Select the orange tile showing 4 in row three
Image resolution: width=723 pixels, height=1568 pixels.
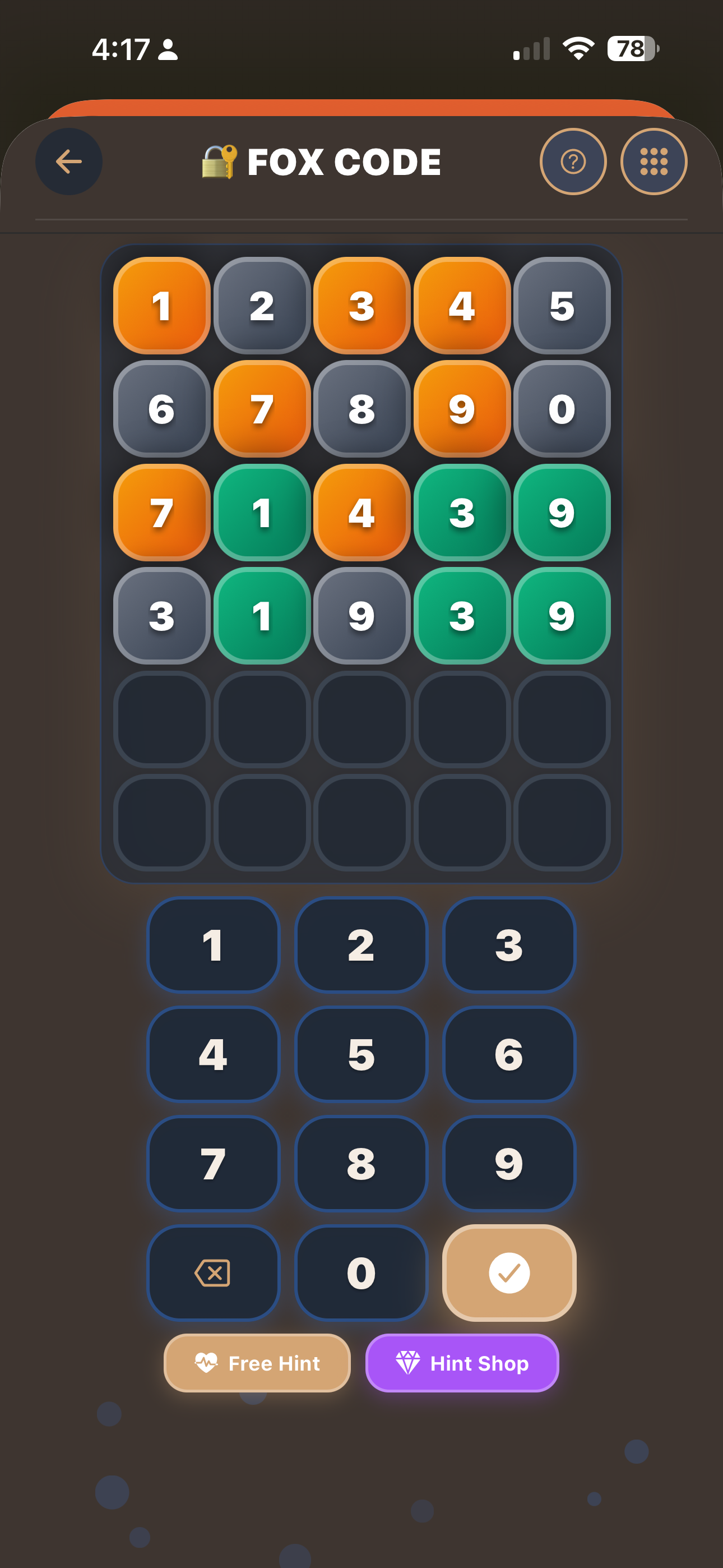361,514
